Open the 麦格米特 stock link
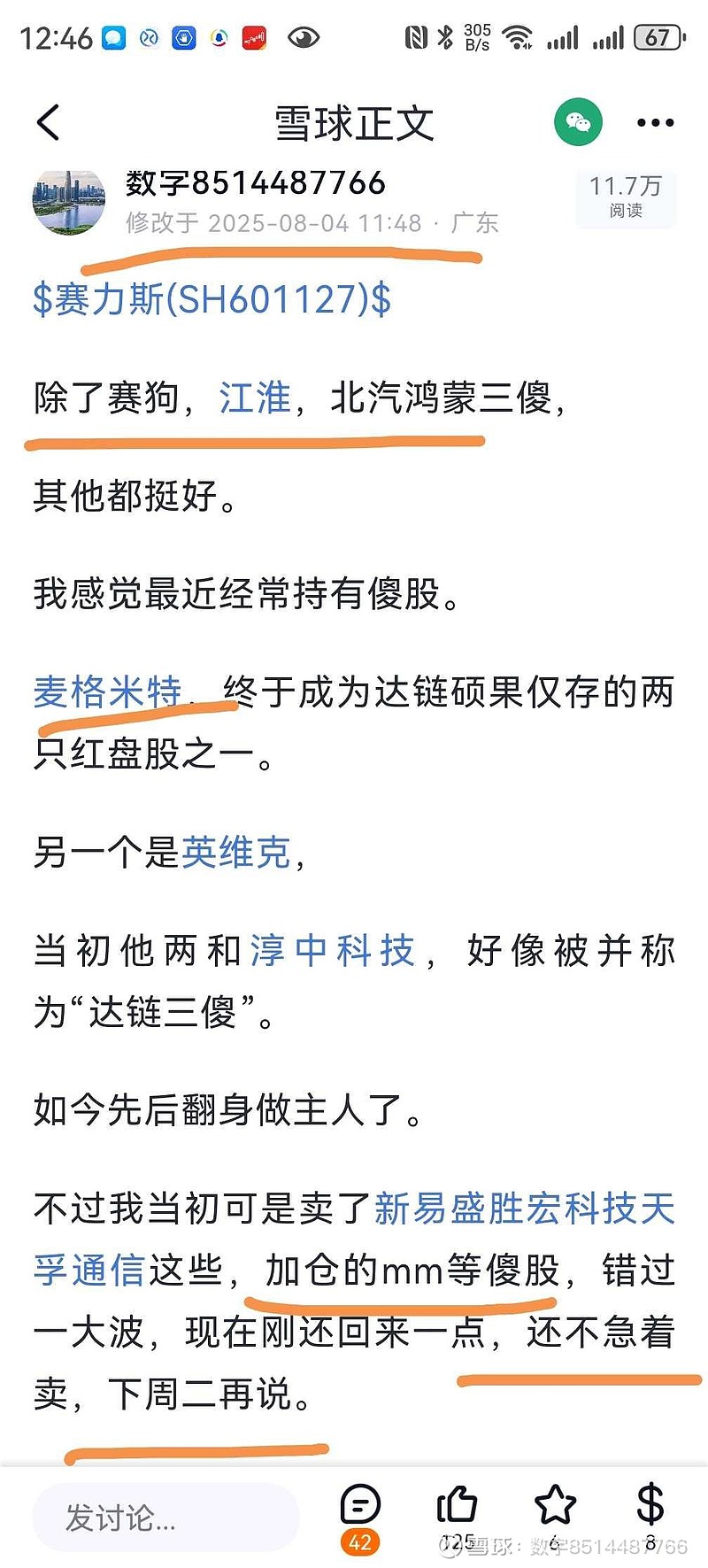Screen dimensions: 708x1568 point(104,693)
